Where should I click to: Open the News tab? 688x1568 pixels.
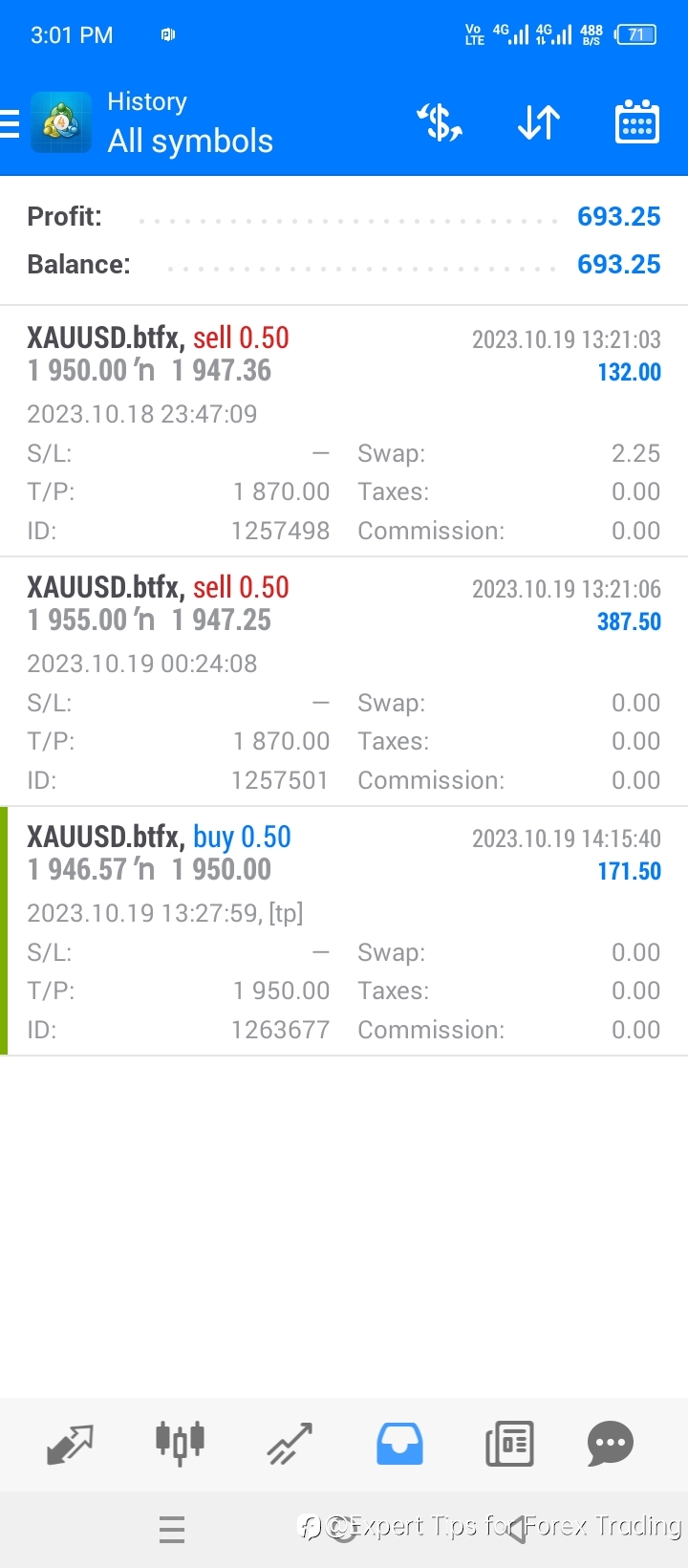(509, 1444)
